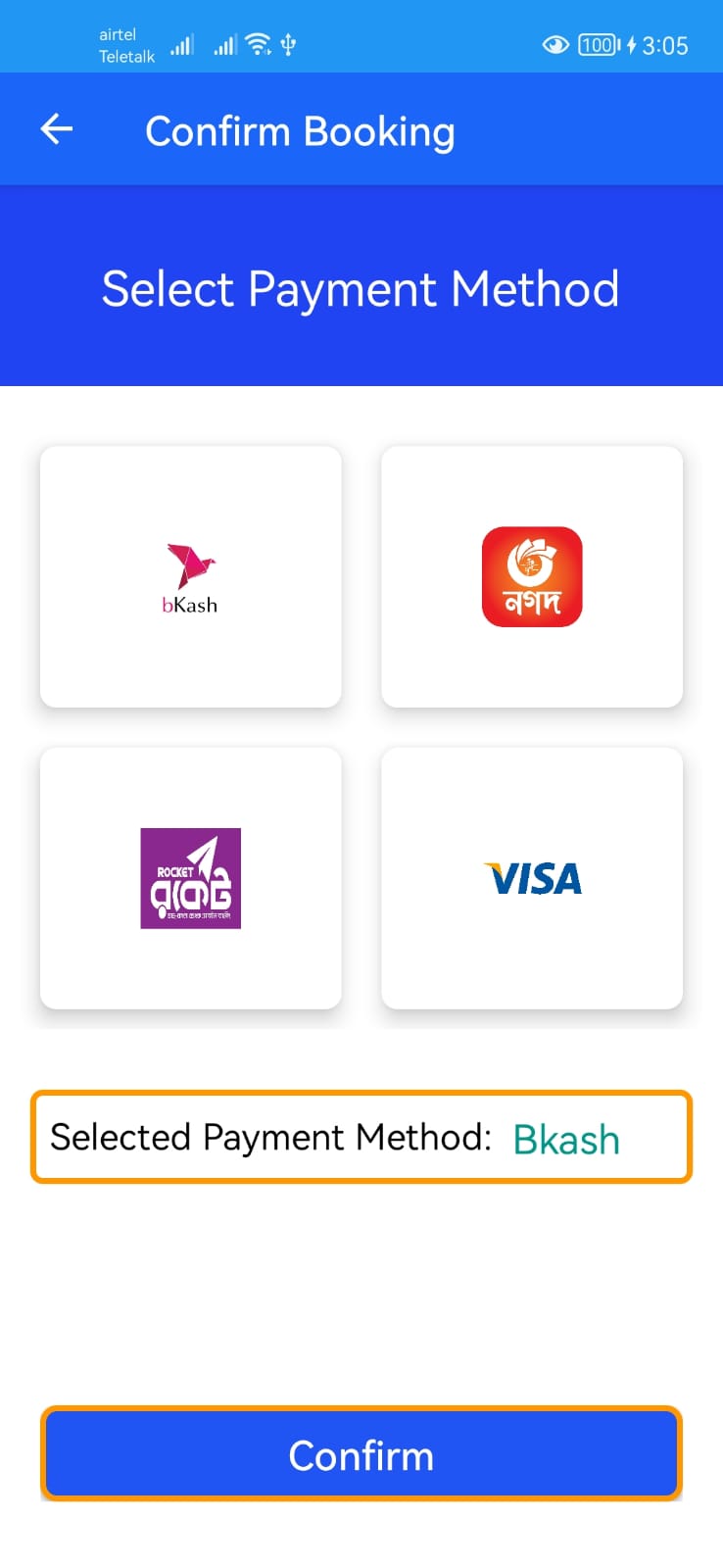Image resolution: width=723 pixels, height=1568 pixels.
Task: Open the Confirm Booking title bar
Action: [x=300, y=130]
